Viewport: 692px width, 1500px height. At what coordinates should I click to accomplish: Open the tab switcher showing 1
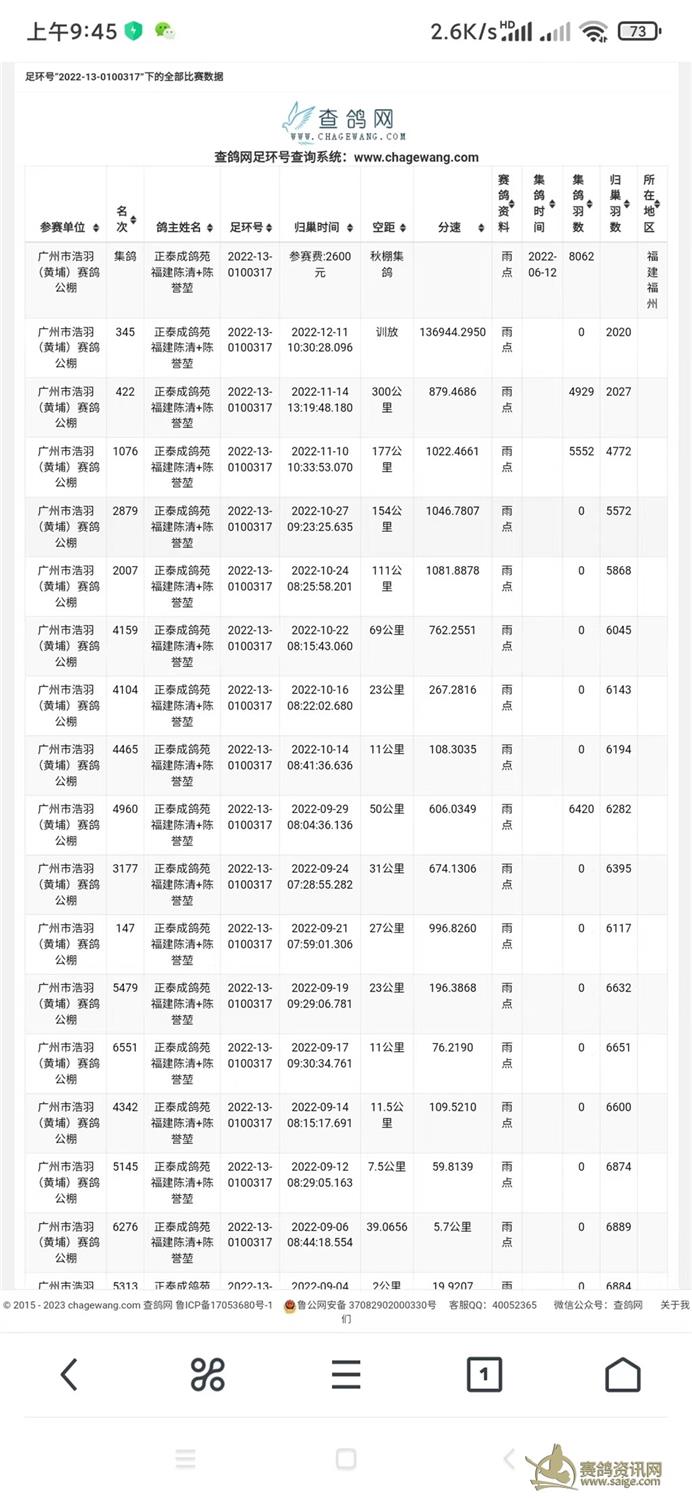(x=484, y=1374)
